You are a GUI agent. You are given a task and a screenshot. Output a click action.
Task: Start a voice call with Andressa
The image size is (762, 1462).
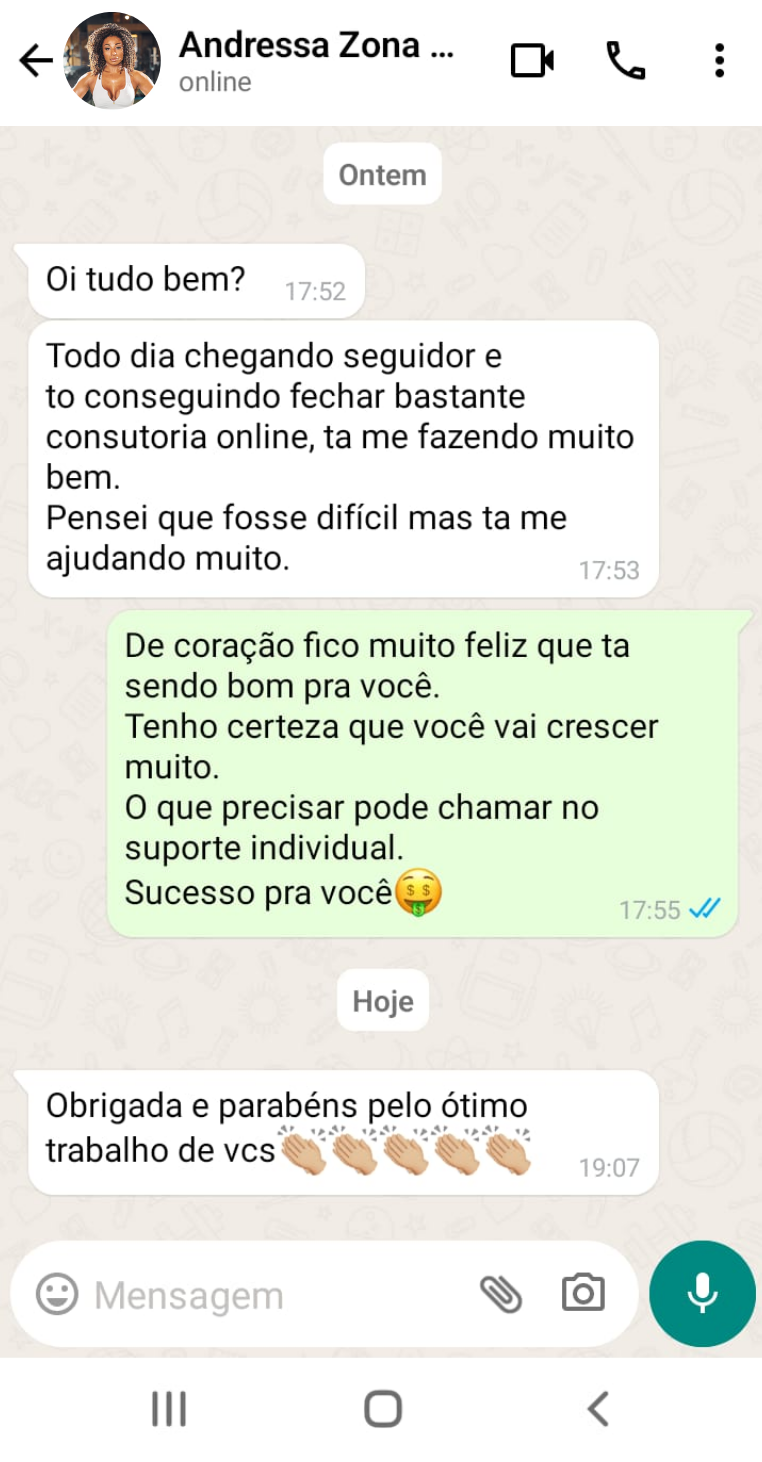[x=626, y=61]
